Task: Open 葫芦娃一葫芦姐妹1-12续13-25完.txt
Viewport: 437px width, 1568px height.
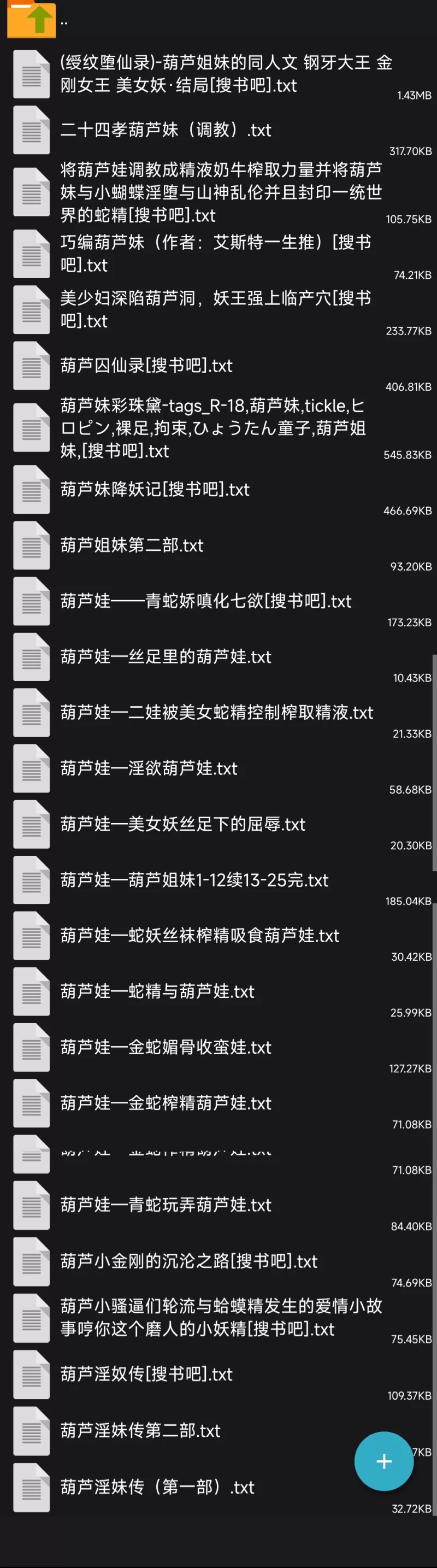Action: pyautogui.click(x=194, y=879)
